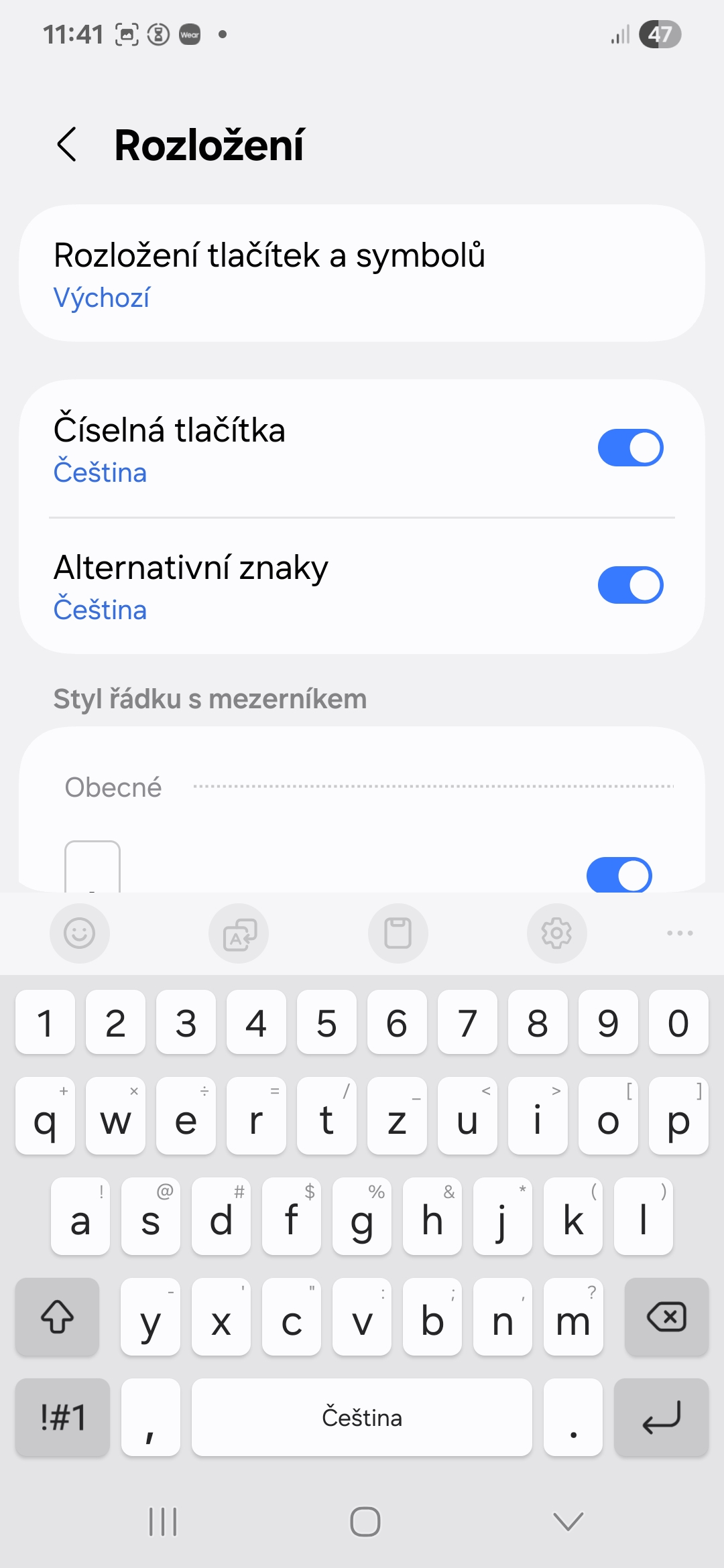
Task: Open the translate tool in keyboard toolbar
Action: tap(239, 933)
